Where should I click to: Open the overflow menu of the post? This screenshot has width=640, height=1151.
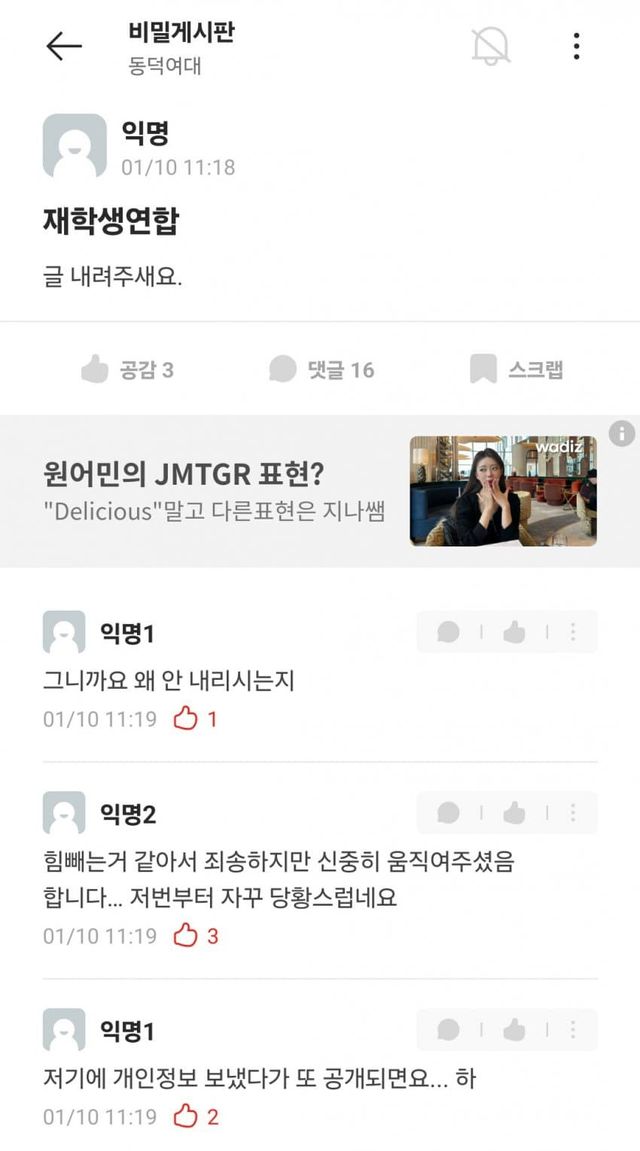pyautogui.click(x=576, y=45)
